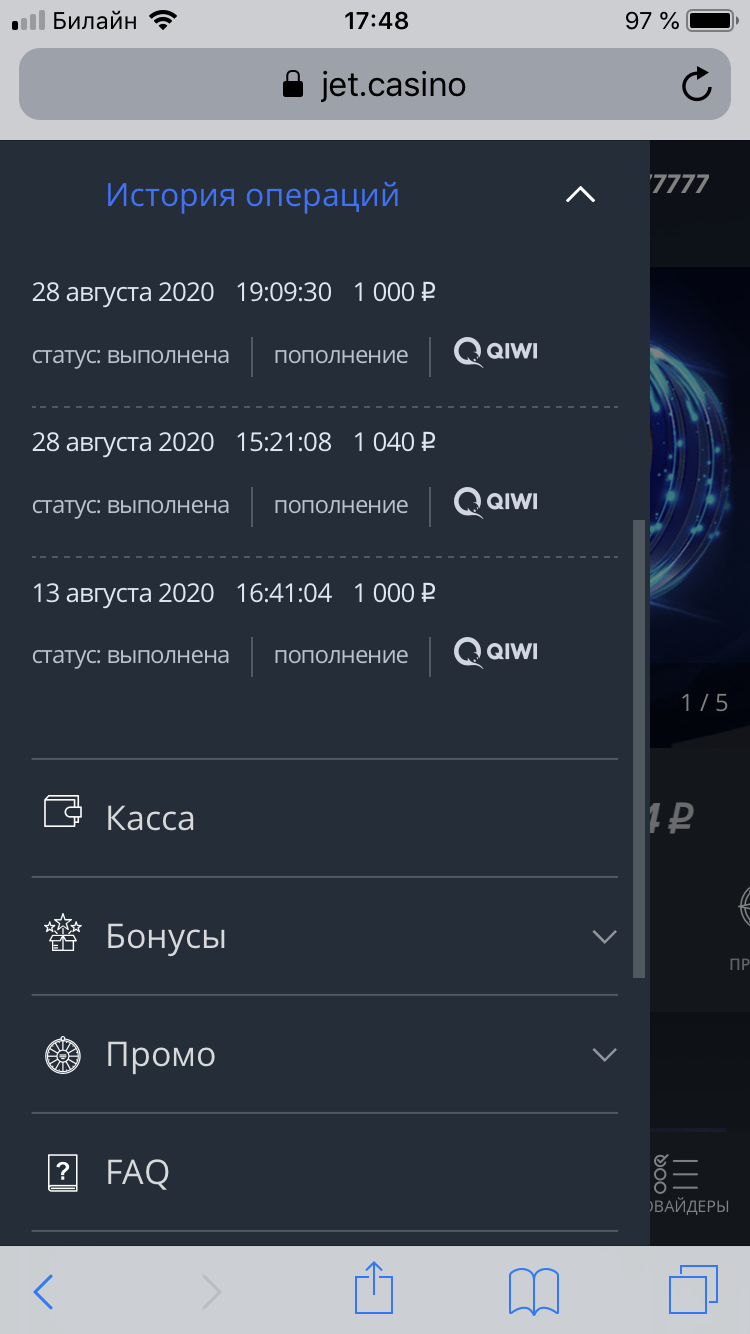Reload the jet.casino page

(696, 85)
